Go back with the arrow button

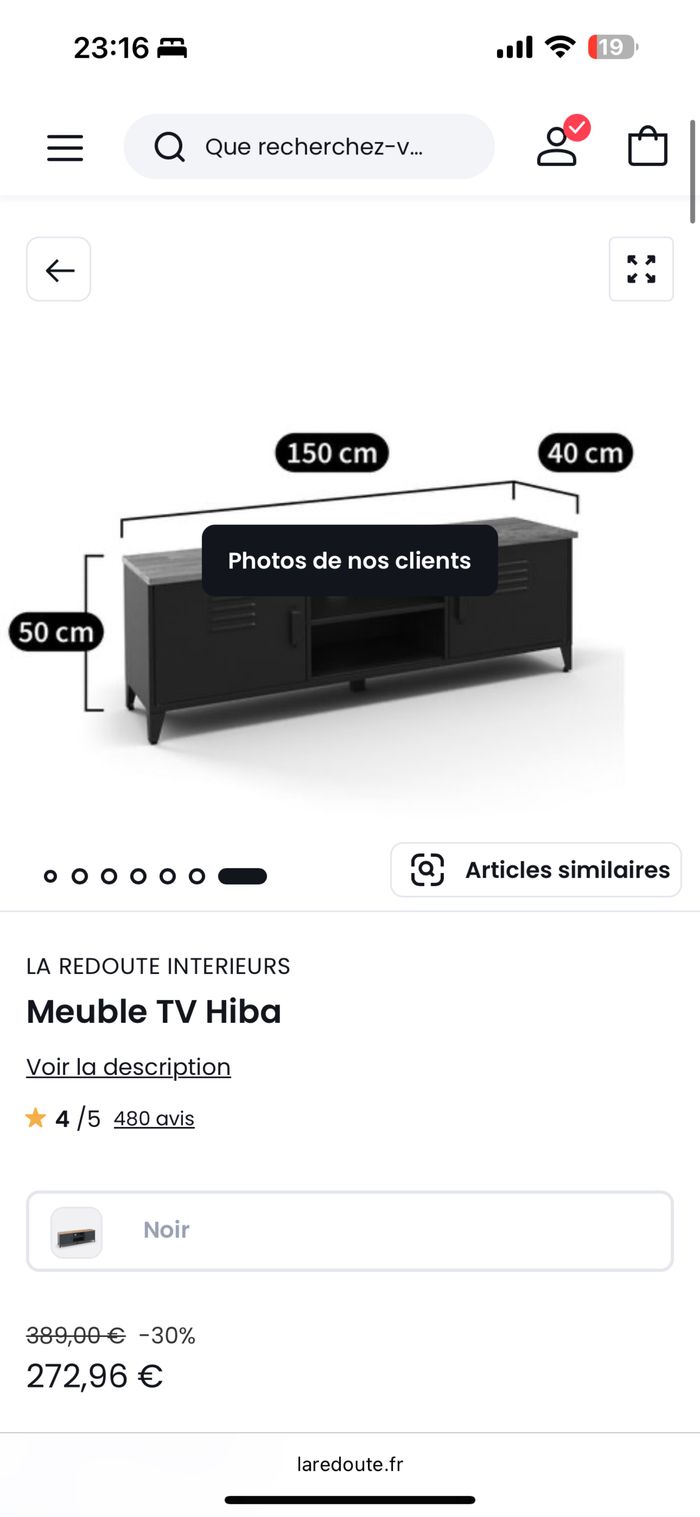[59, 269]
